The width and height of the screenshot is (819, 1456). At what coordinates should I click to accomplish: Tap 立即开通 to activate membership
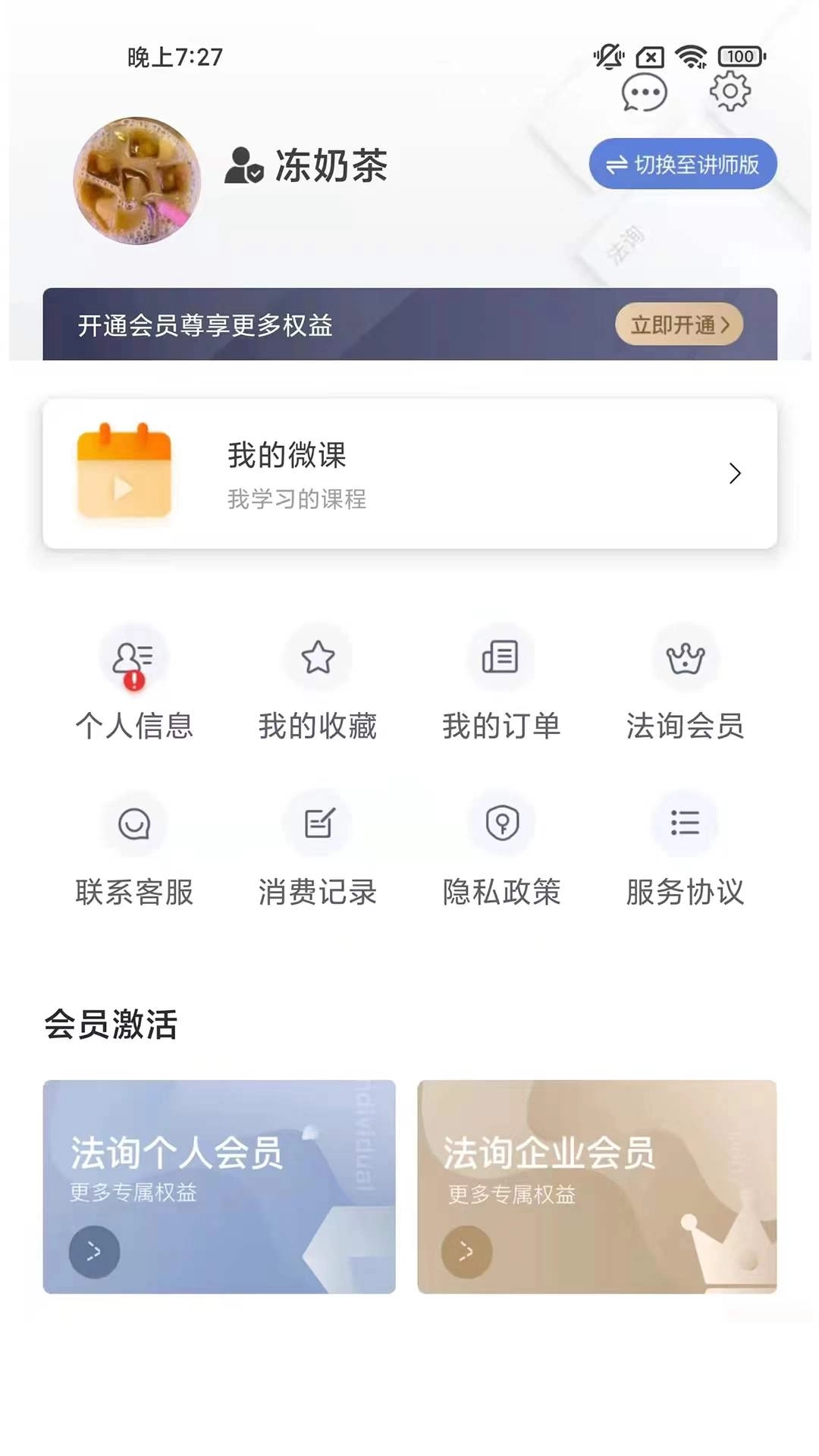coord(679,323)
